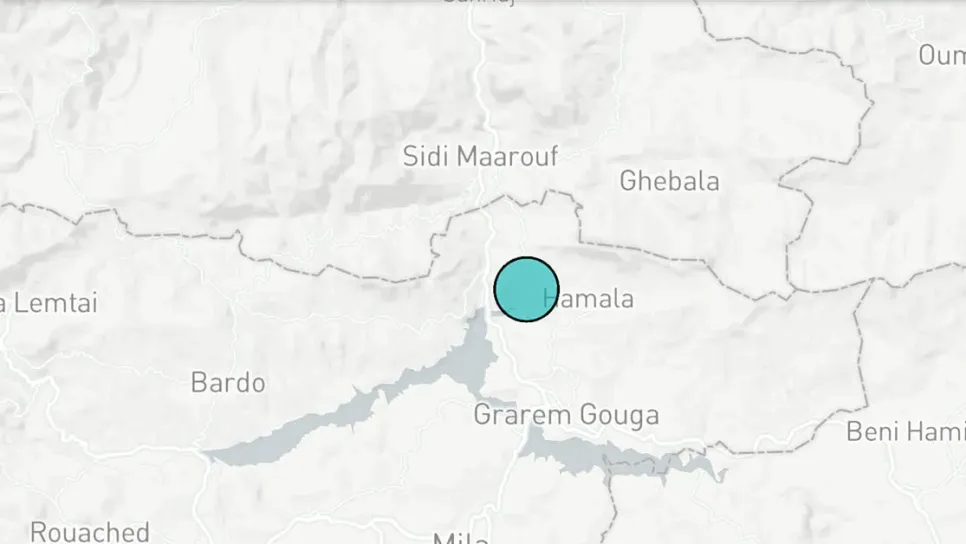
Task: Tap the teal map marker near Hamala
Action: point(526,290)
